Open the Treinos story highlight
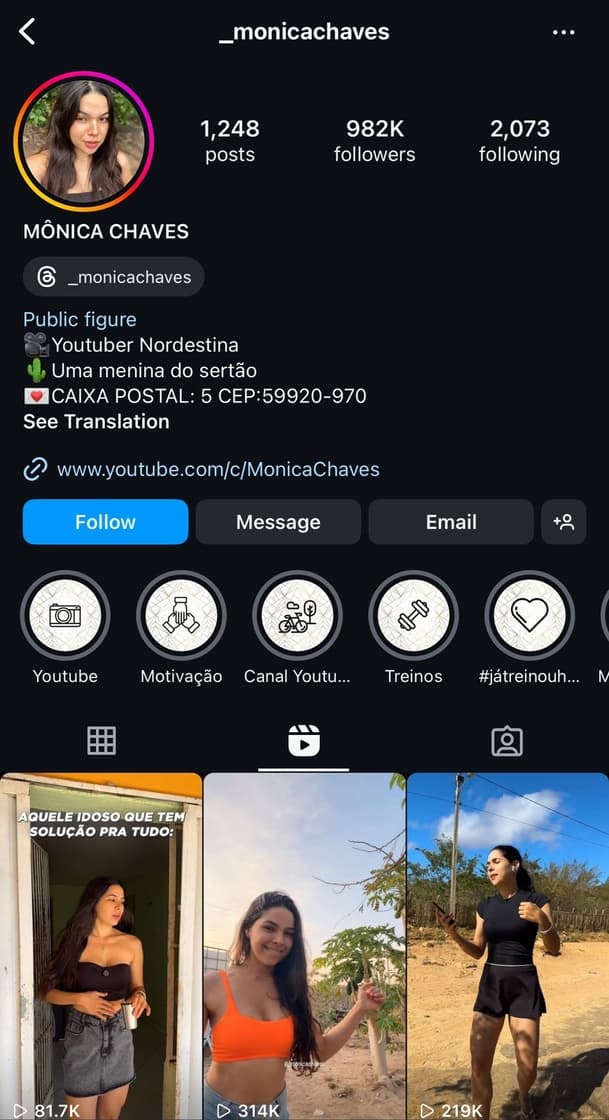The image size is (609, 1120). tap(413, 616)
